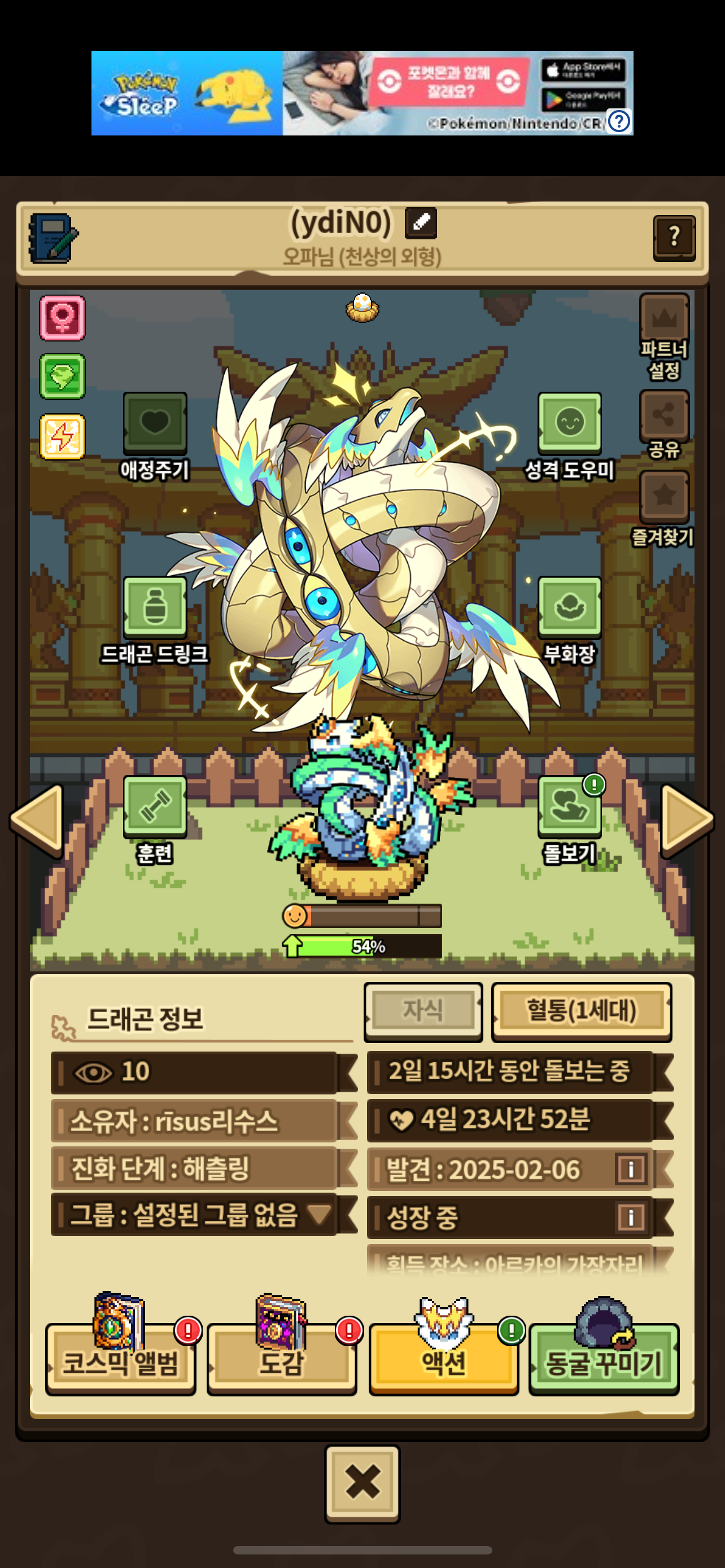Close the dragon info screen
Screen dimensions: 725x1568
(x=362, y=1483)
